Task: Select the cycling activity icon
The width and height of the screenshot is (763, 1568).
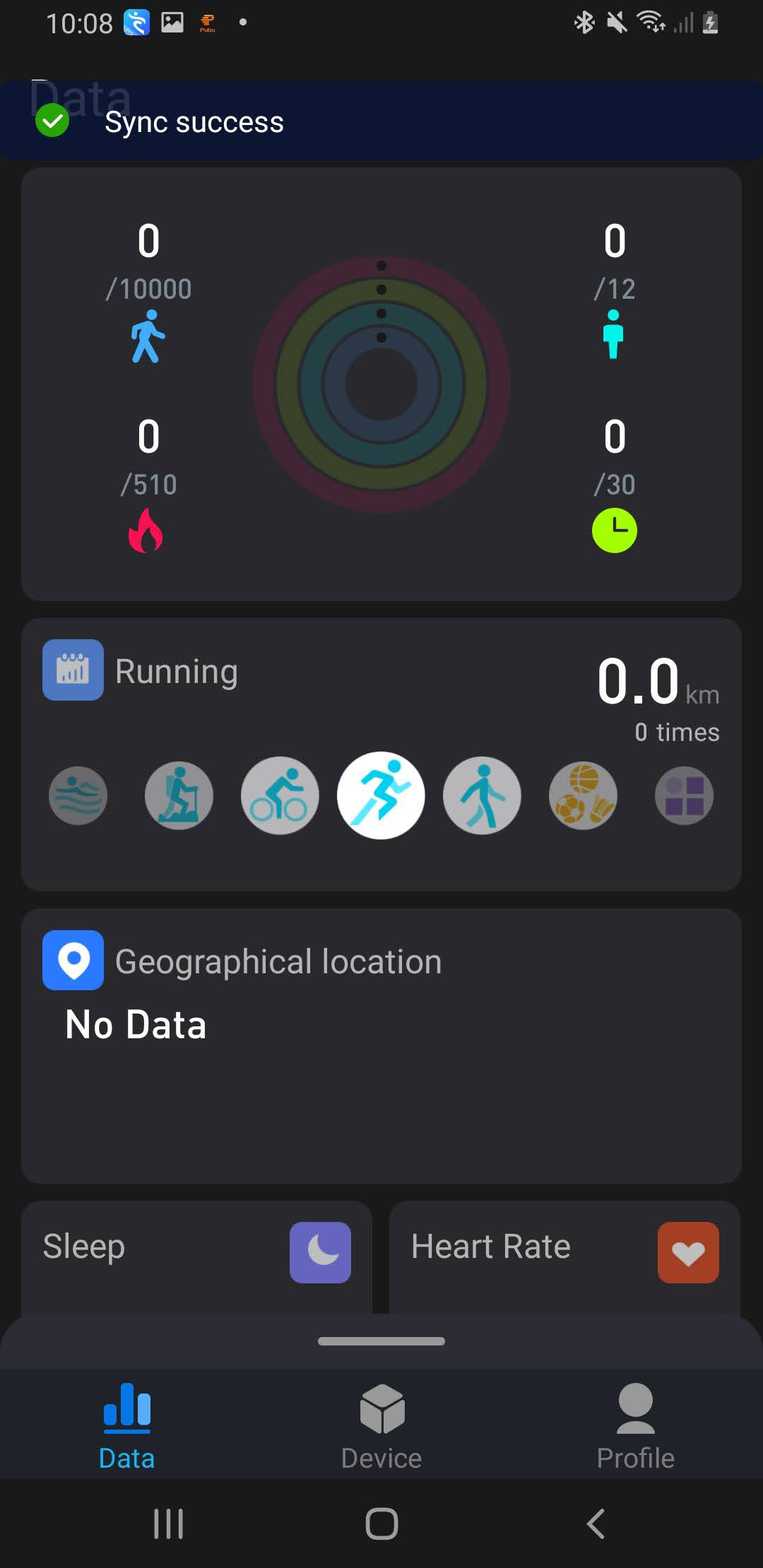Action: [x=280, y=796]
